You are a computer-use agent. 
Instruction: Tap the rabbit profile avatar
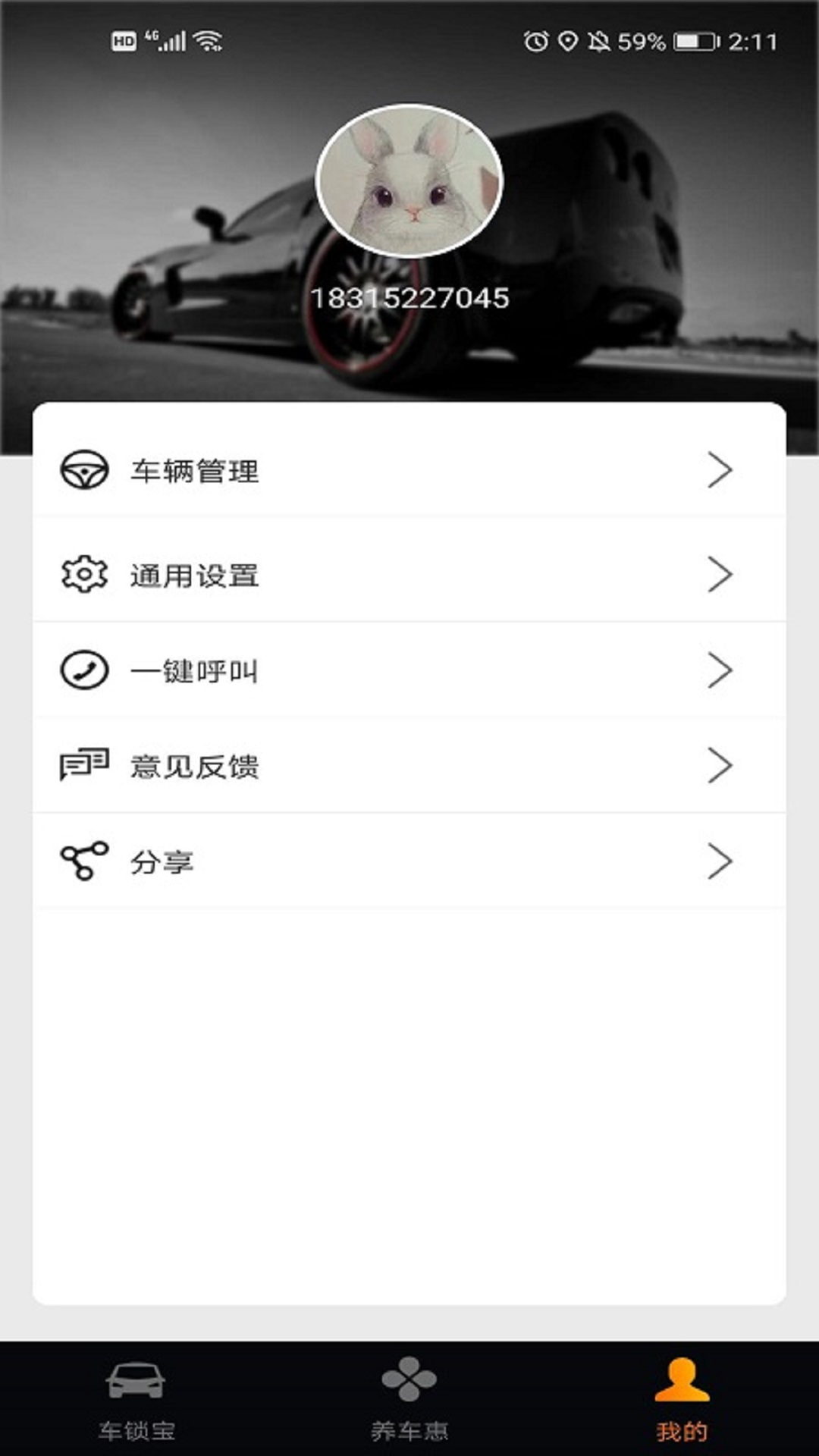click(x=409, y=180)
